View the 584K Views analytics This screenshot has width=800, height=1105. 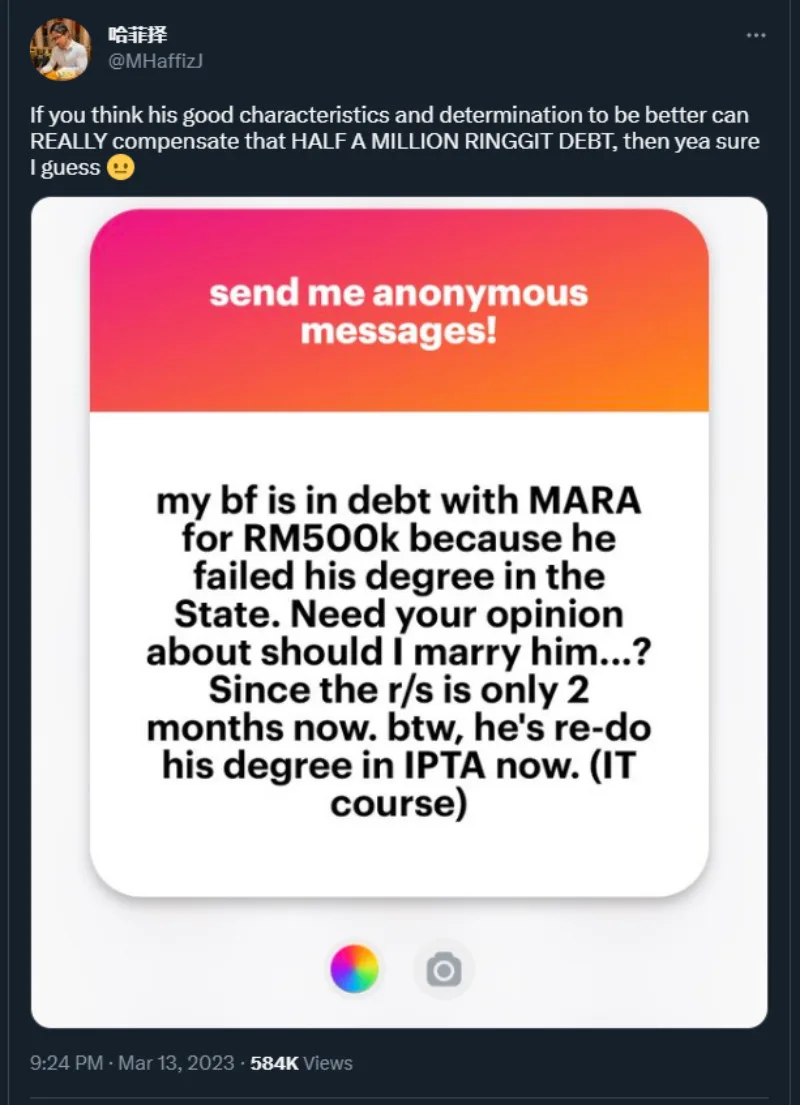301,1063
